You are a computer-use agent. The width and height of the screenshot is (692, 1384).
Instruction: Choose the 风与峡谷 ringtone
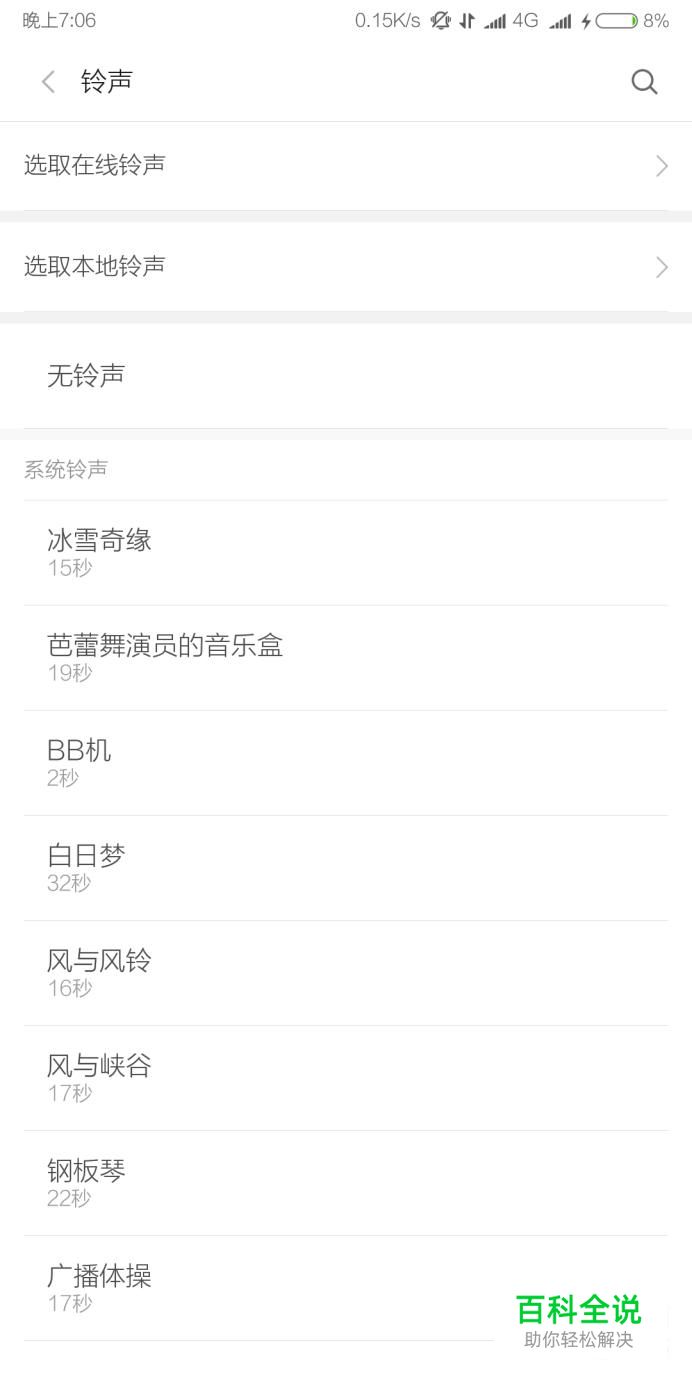(x=345, y=1077)
